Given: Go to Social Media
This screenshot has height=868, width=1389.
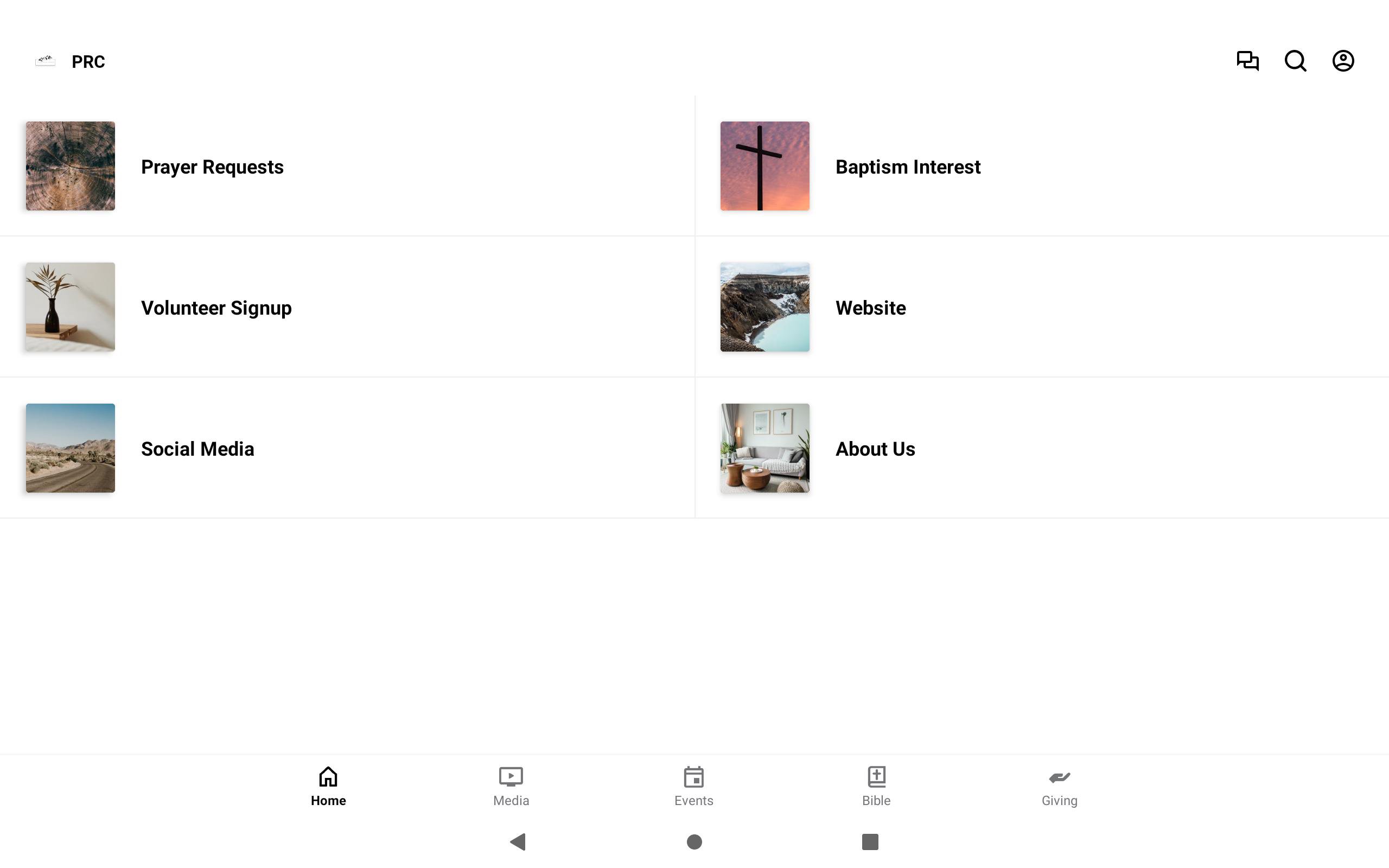Looking at the screenshot, I should (x=197, y=448).
